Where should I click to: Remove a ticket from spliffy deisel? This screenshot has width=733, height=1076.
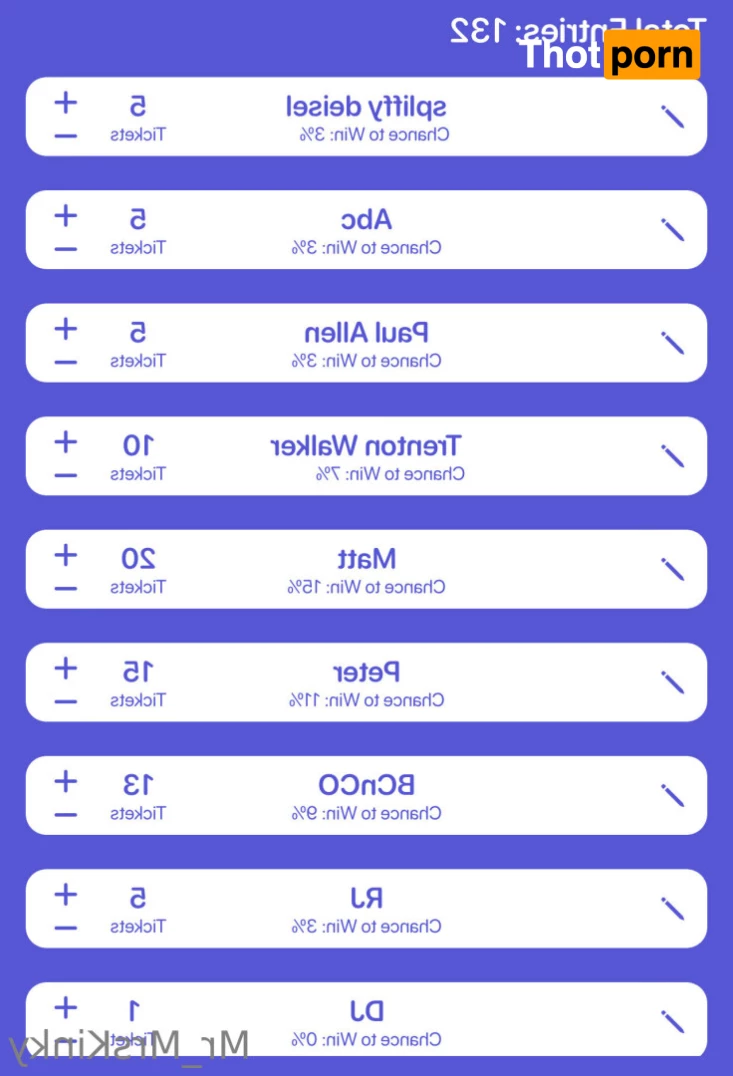pos(66,136)
